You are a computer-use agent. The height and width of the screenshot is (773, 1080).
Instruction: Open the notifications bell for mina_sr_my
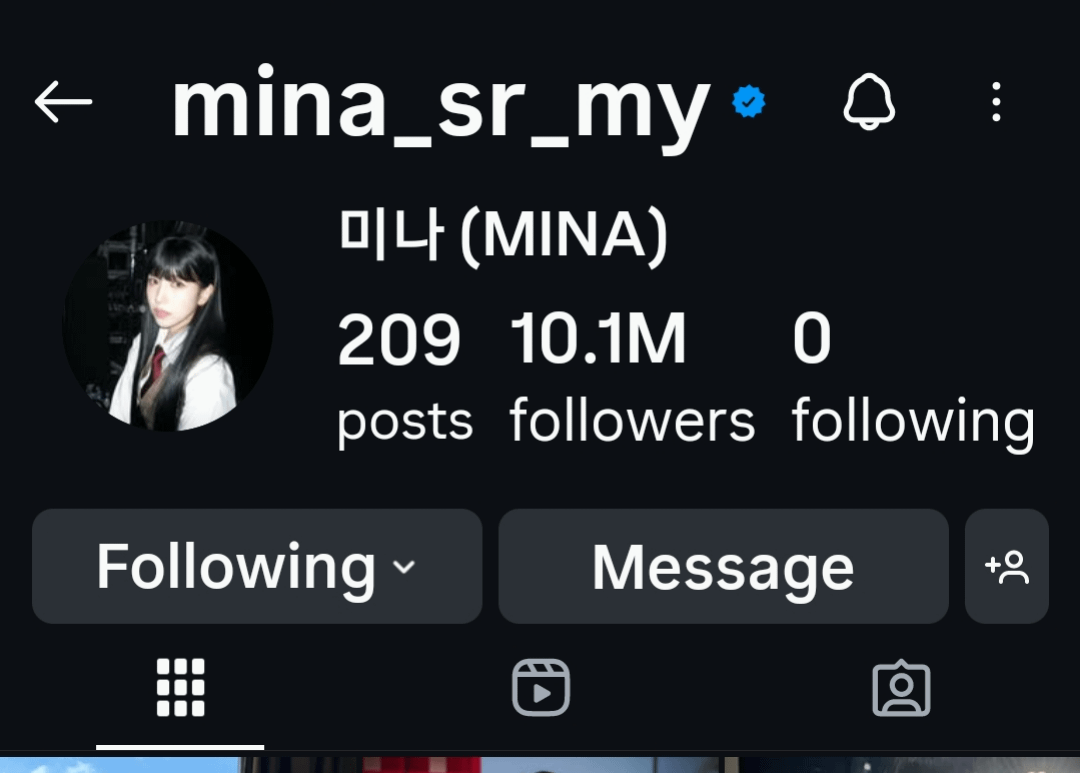[869, 102]
